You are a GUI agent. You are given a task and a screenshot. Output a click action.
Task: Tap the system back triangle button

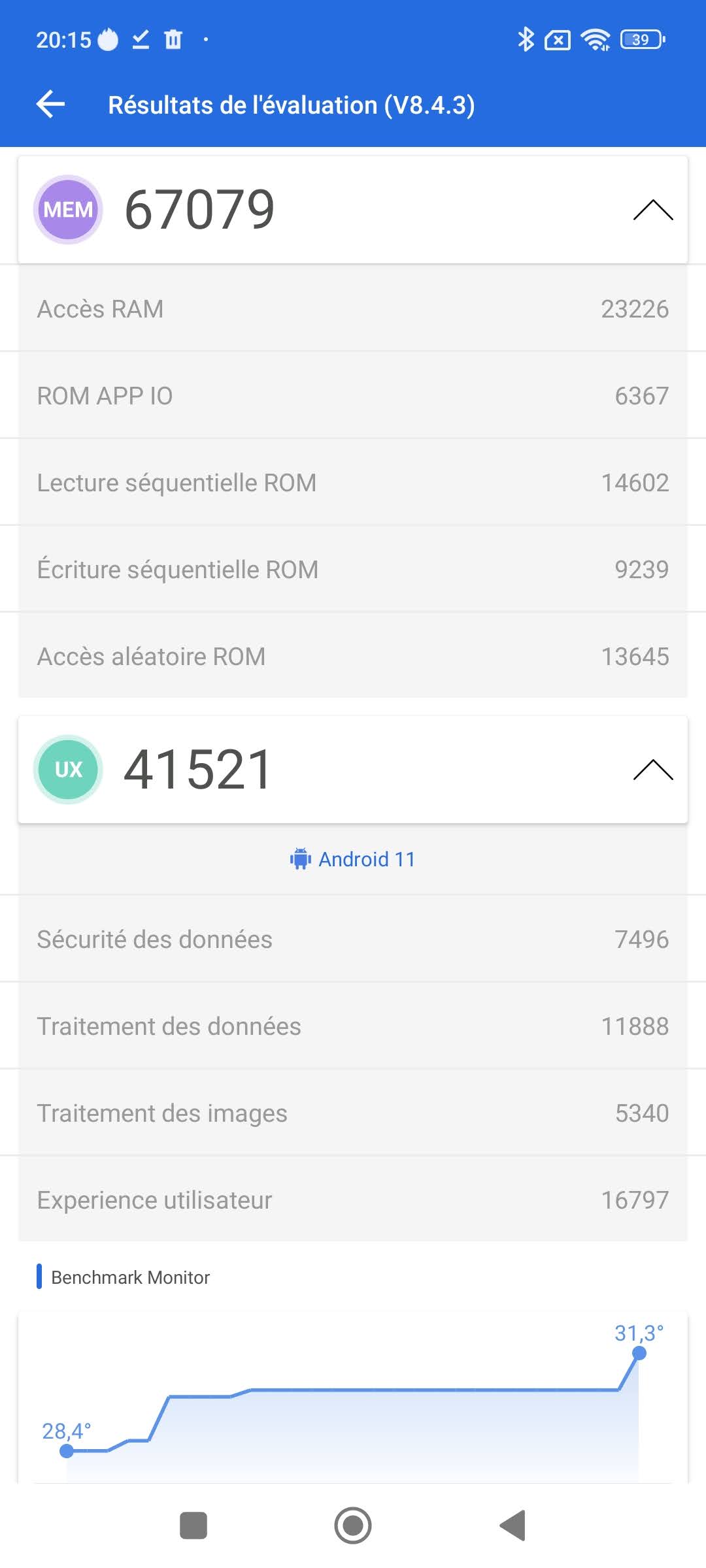pyautogui.click(x=513, y=1526)
